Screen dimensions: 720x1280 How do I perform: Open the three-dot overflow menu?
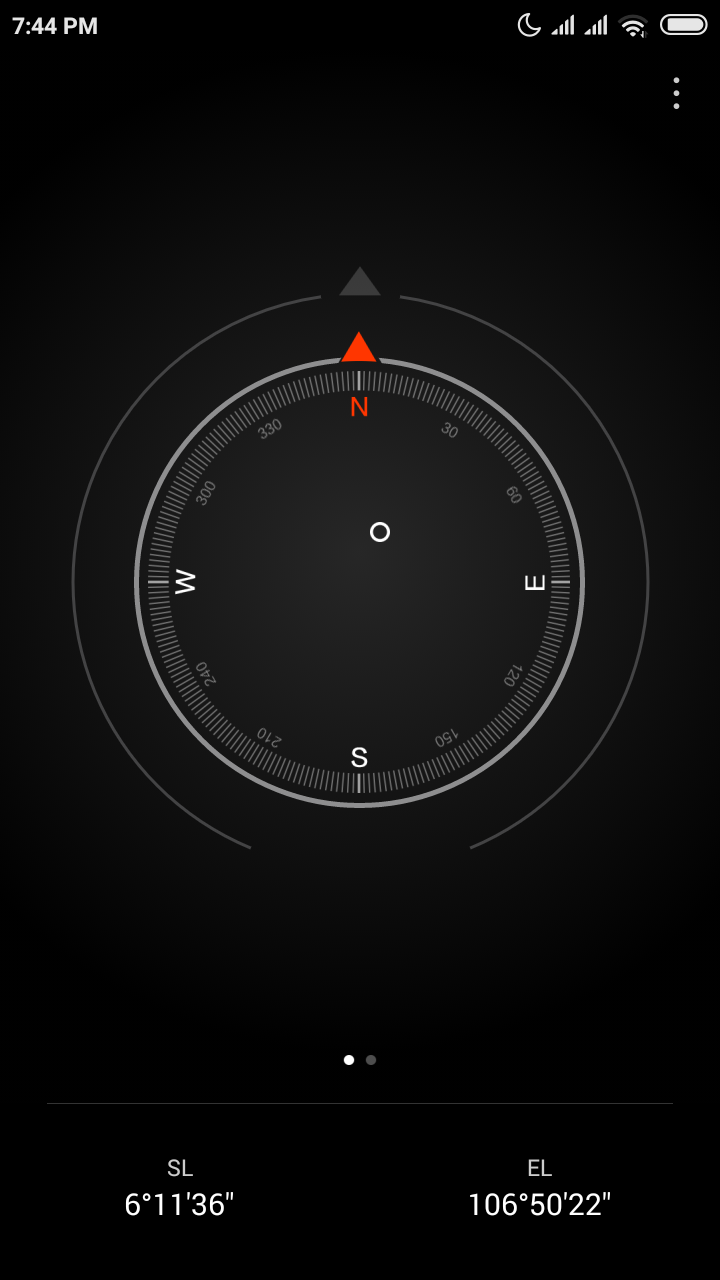point(676,93)
